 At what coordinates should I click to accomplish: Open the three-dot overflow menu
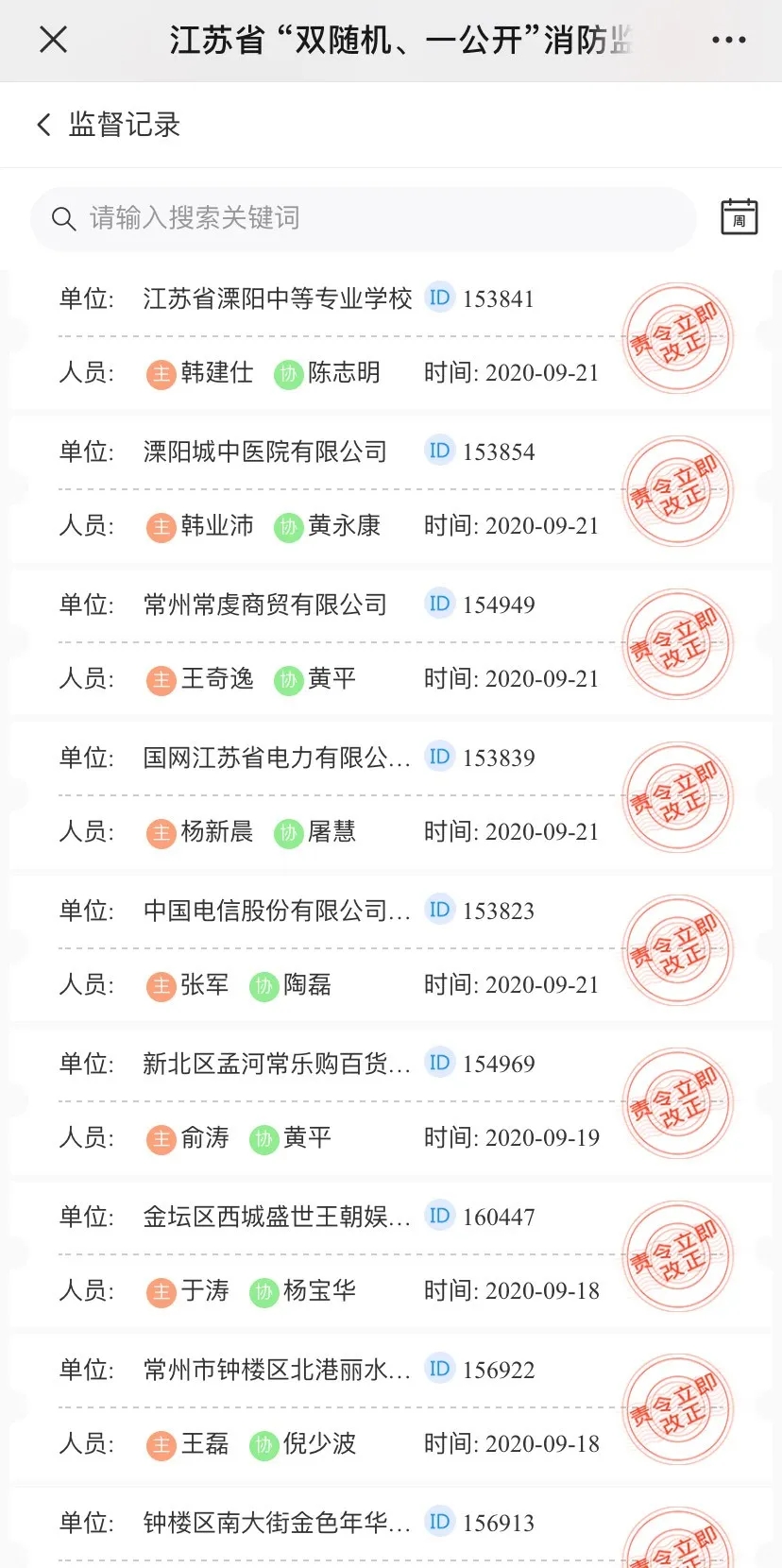click(x=728, y=40)
